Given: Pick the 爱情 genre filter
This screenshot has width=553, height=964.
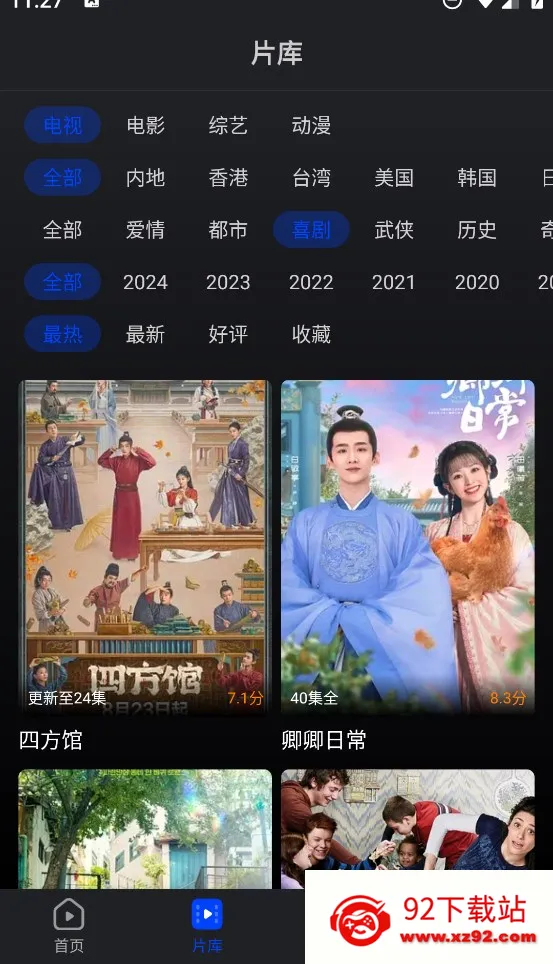Looking at the screenshot, I should [x=146, y=230].
